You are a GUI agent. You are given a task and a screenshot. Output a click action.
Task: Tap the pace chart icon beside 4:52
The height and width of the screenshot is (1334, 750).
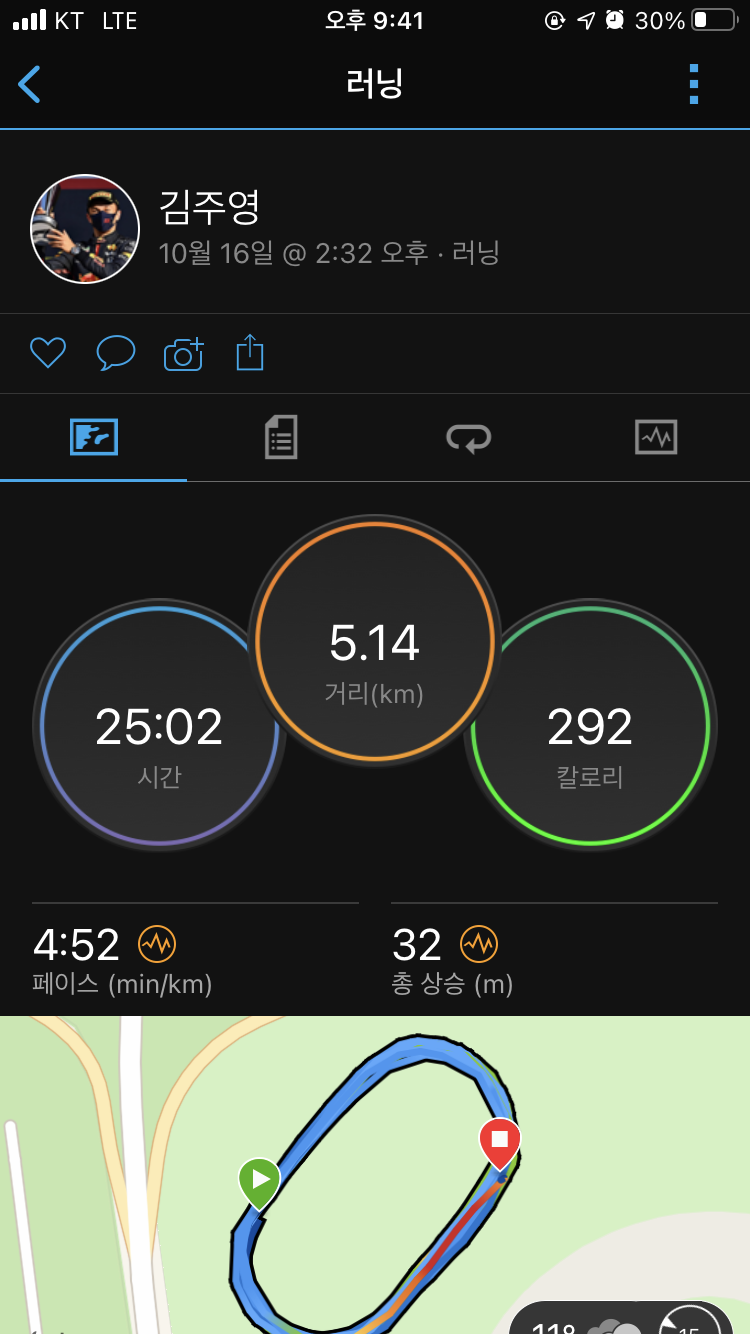(x=157, y=943)
